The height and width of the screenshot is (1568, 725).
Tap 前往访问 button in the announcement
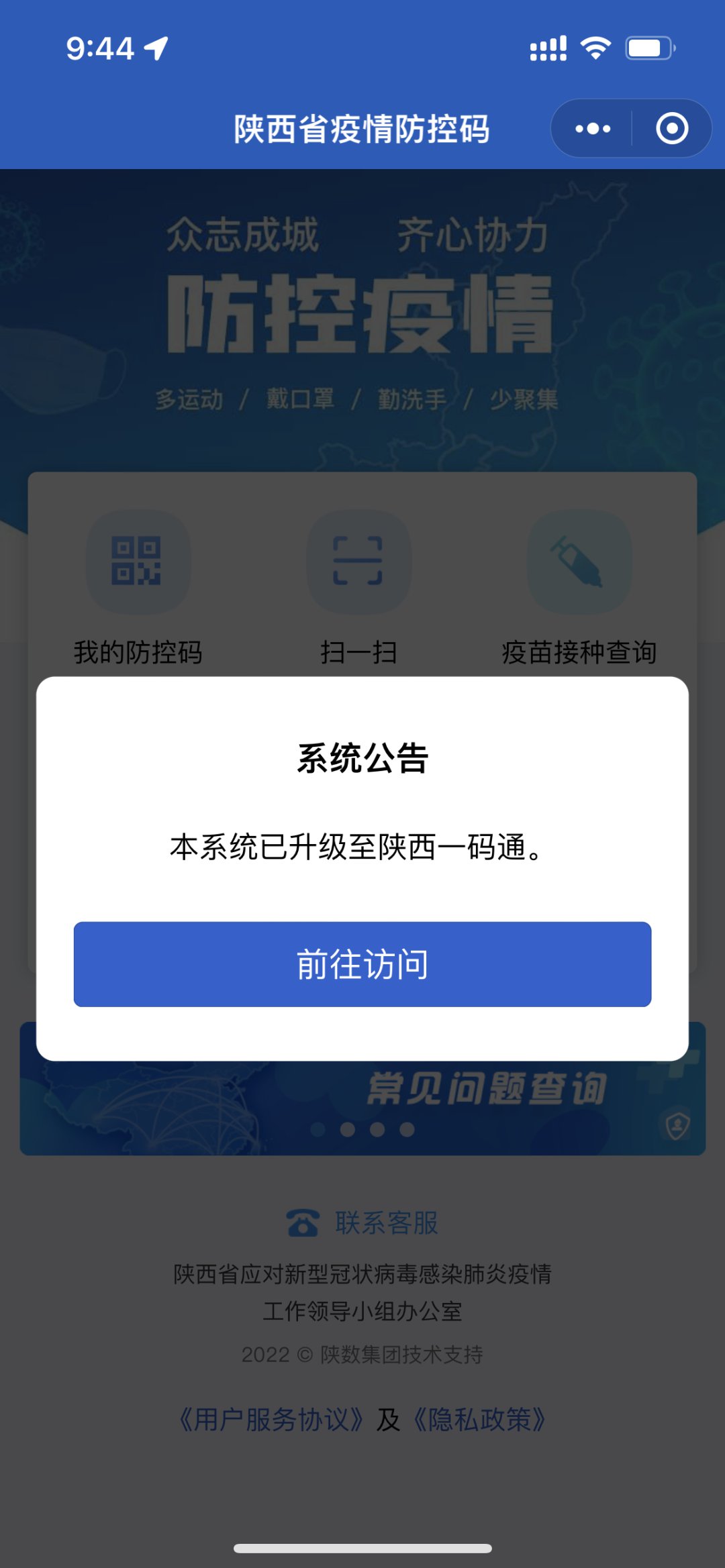(362, 963)
